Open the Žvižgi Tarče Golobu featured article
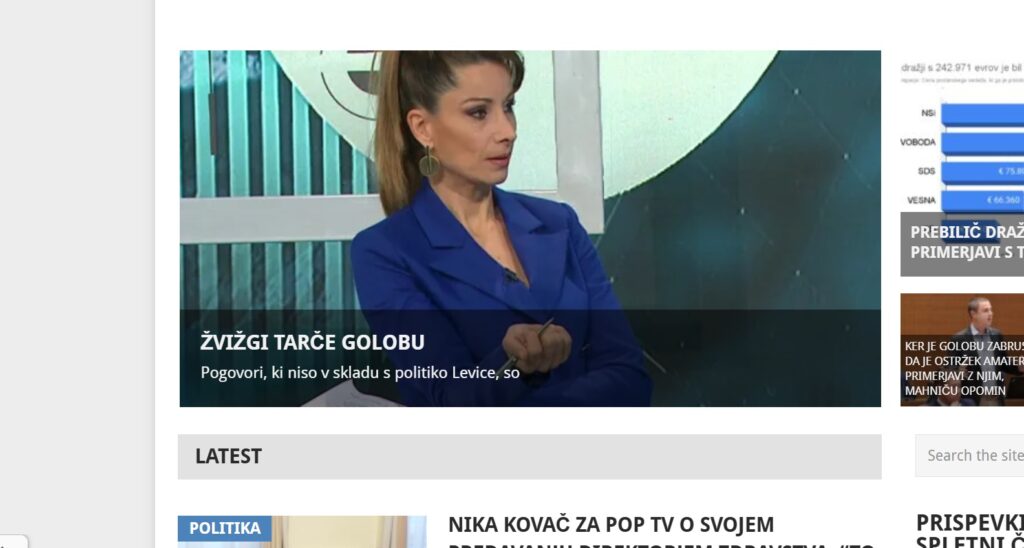1024x548 pixels. (312, 342)
